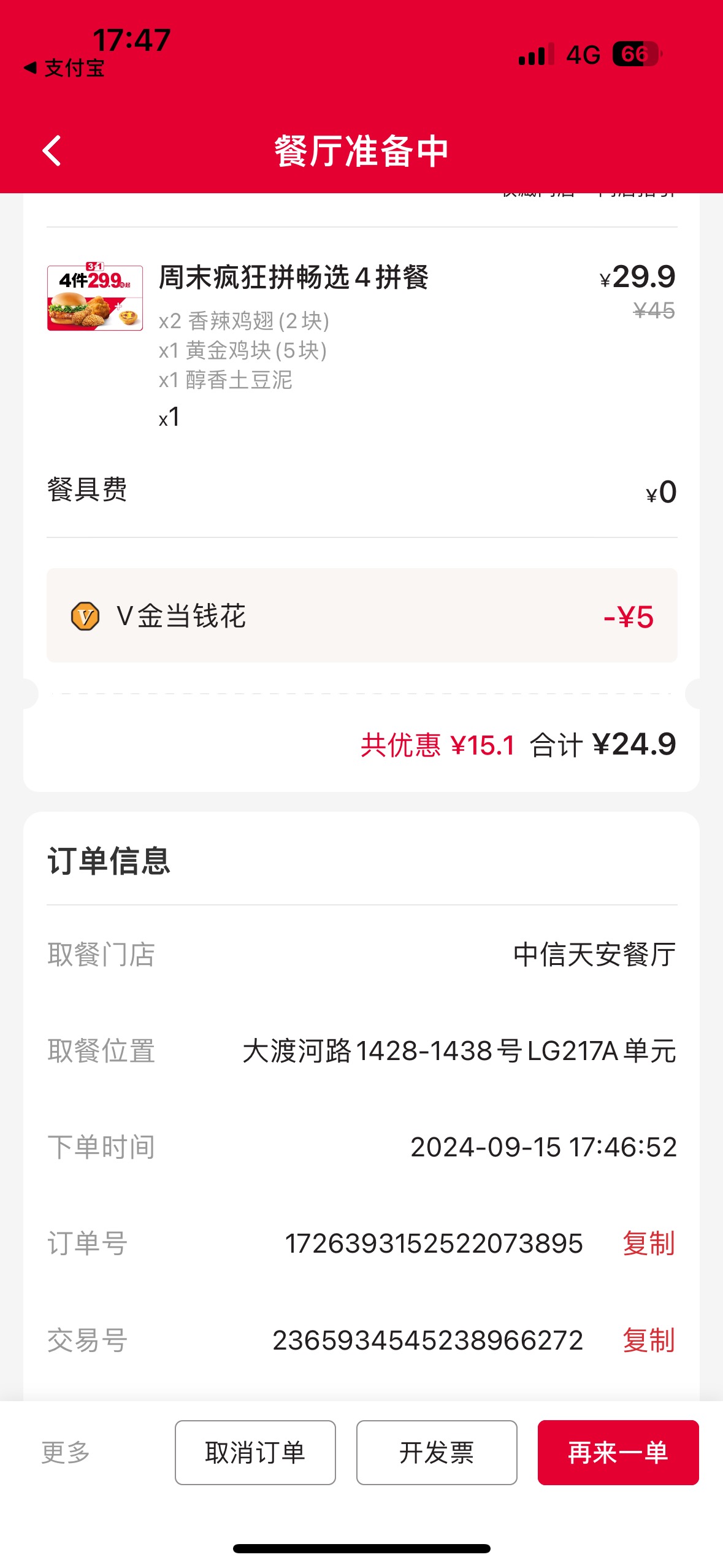Copy the order number 订单号

click(x=648, y=1243)
